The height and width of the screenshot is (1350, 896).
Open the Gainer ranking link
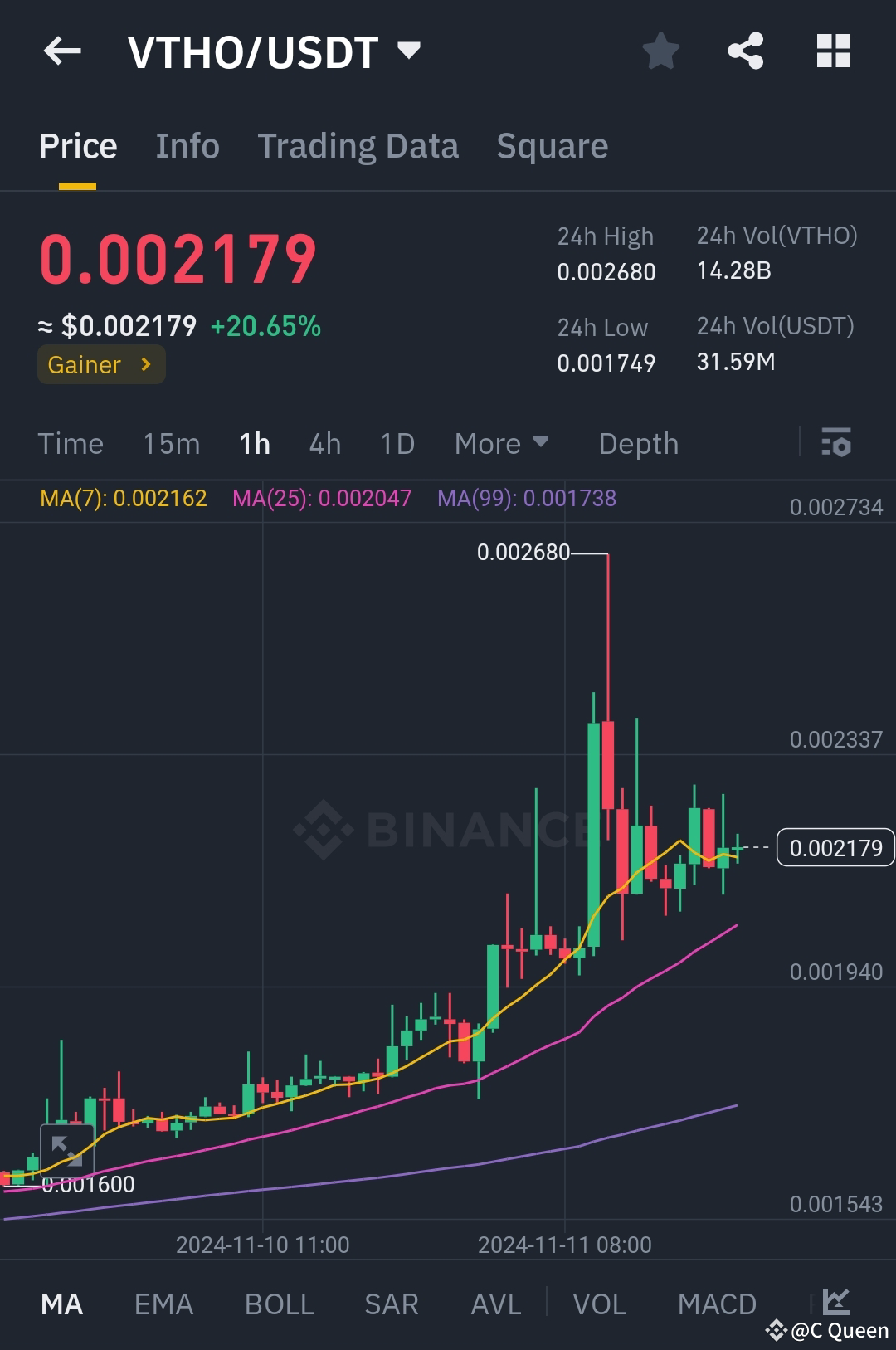point(100,364)
